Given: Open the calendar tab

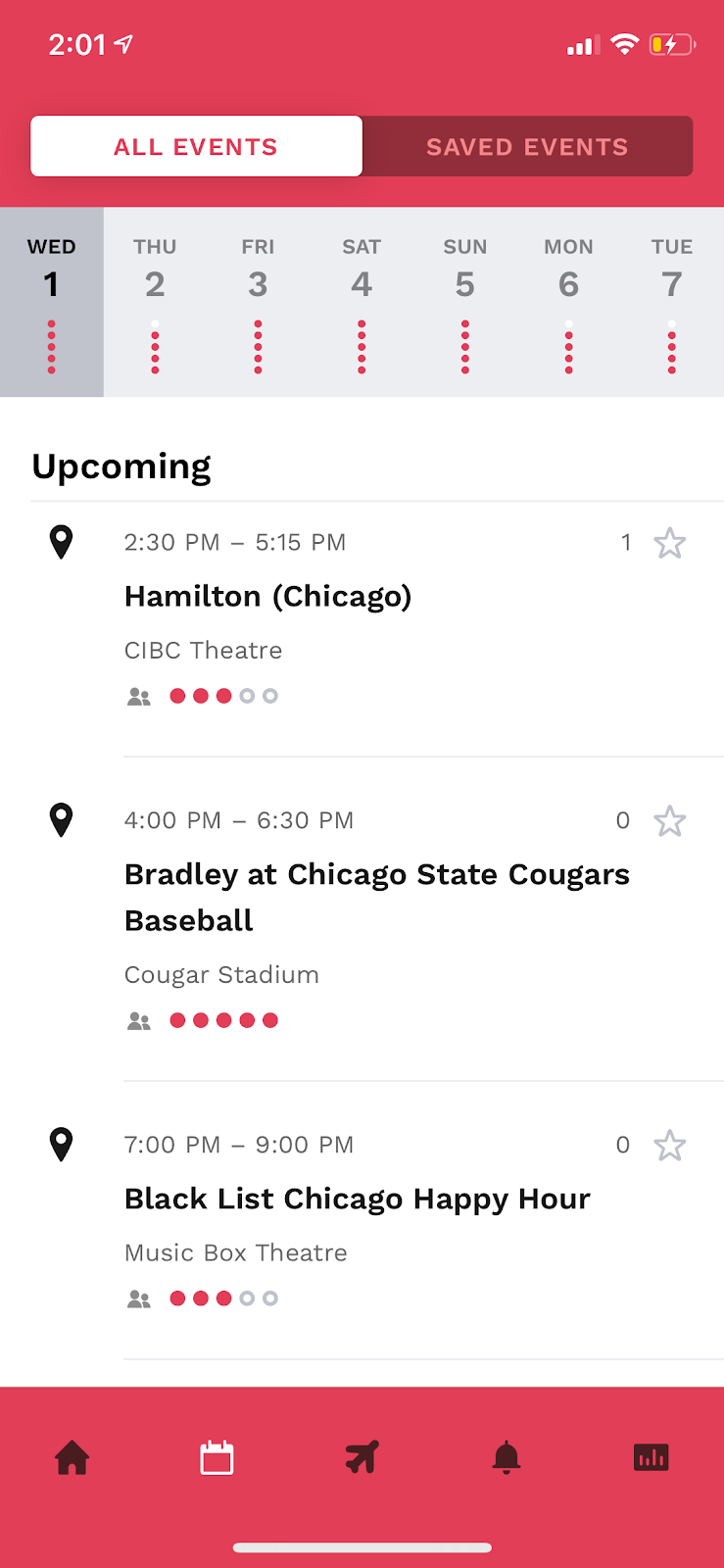Looking at the screenshot, I should pyautogui.click(x=217, y=1458).
